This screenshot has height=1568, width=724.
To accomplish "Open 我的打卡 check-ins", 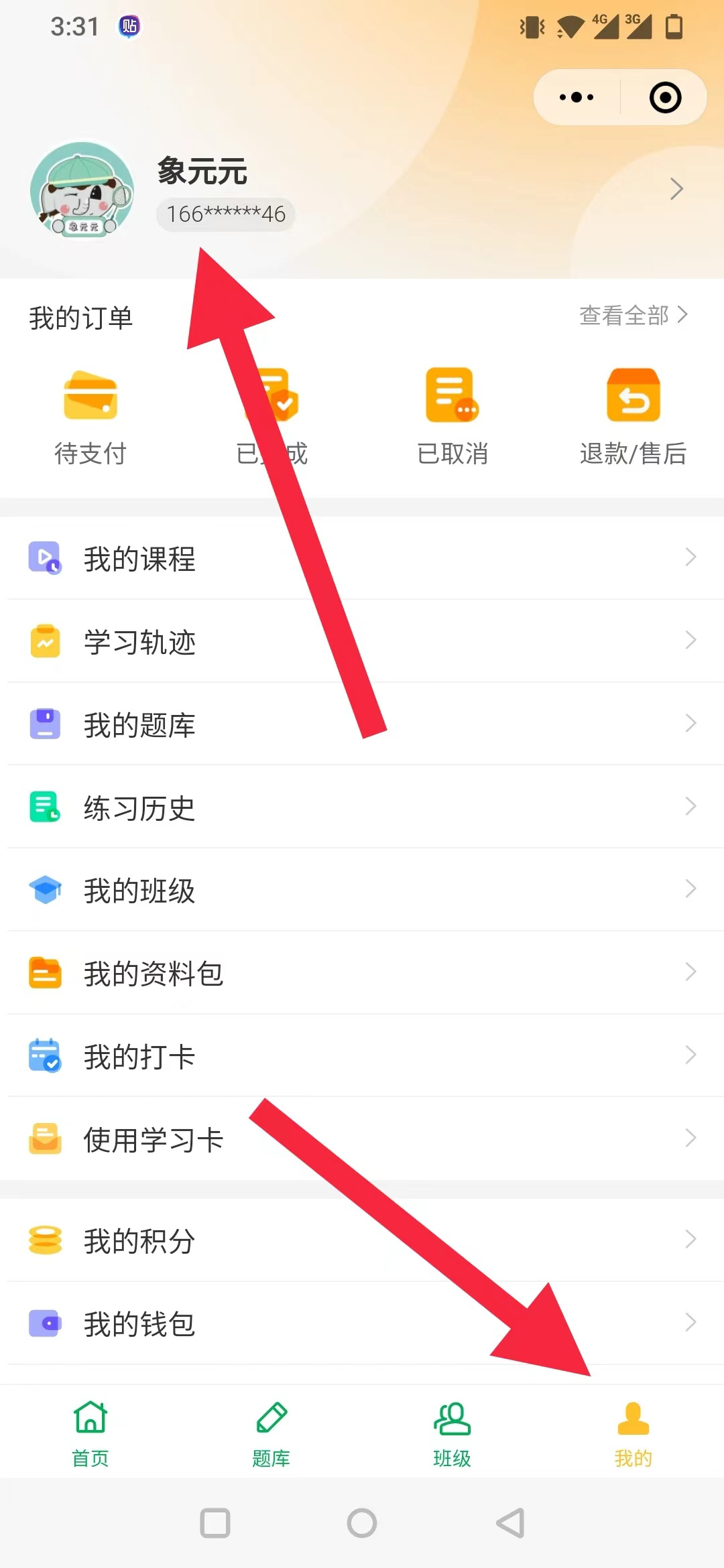I will tap(362, 1056).
